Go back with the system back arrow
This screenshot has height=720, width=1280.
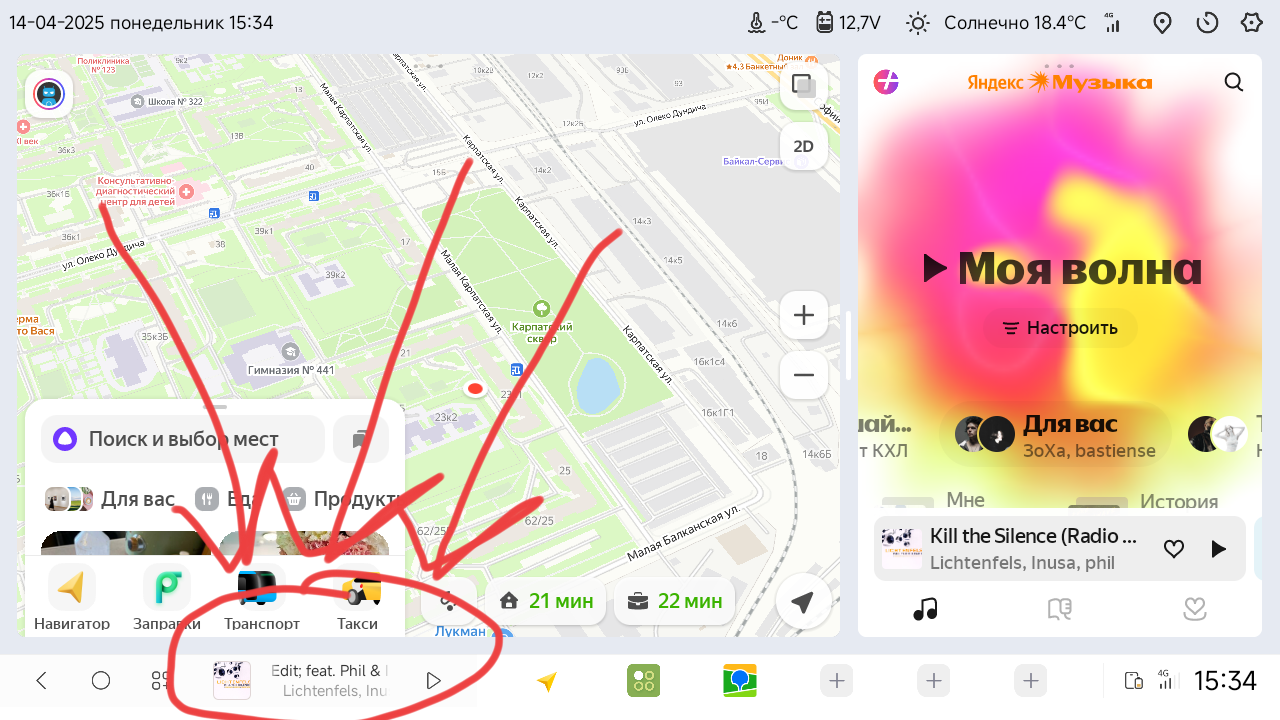41,681
